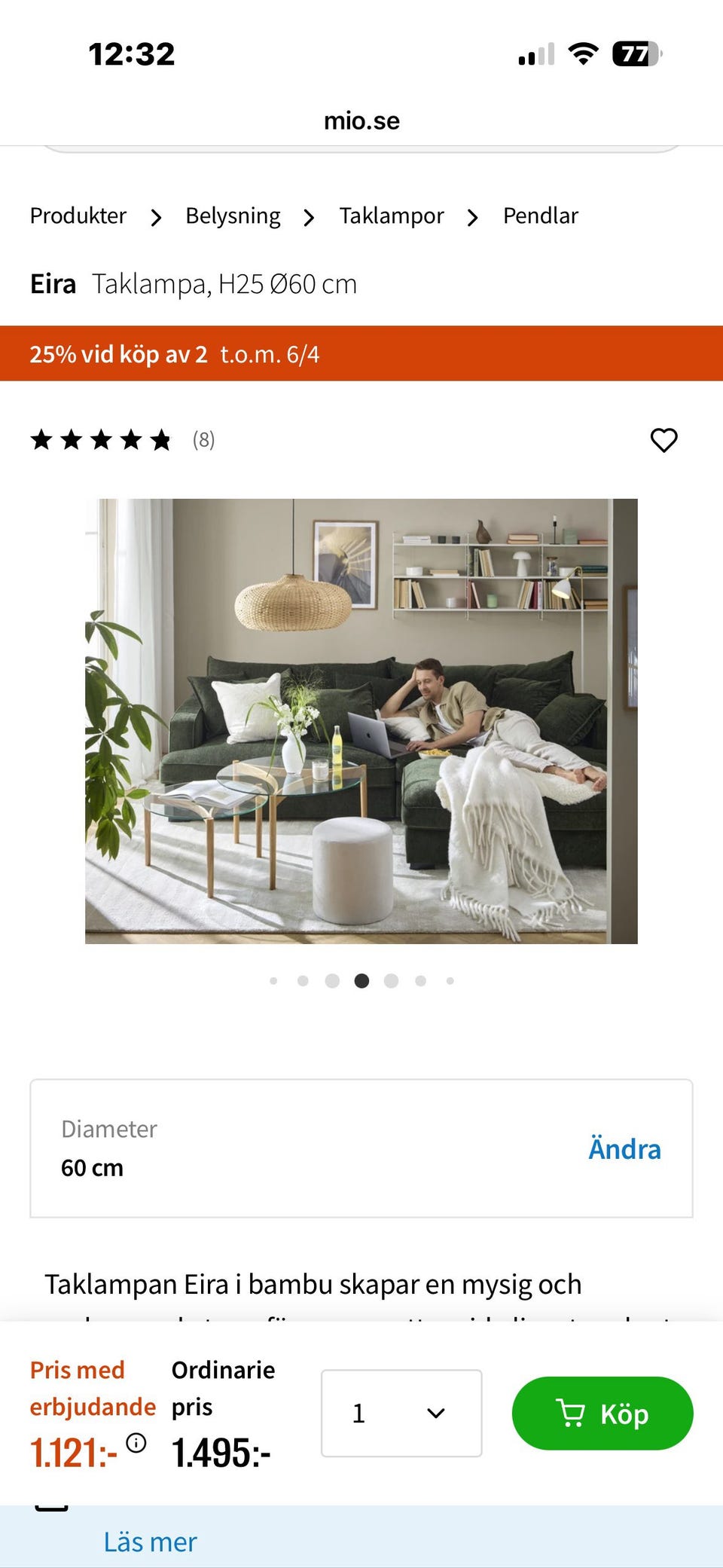Open the Belysning breadcrumb category
Image resolution: width=723 pixels, height=1568 pixels.
(233, 215)
